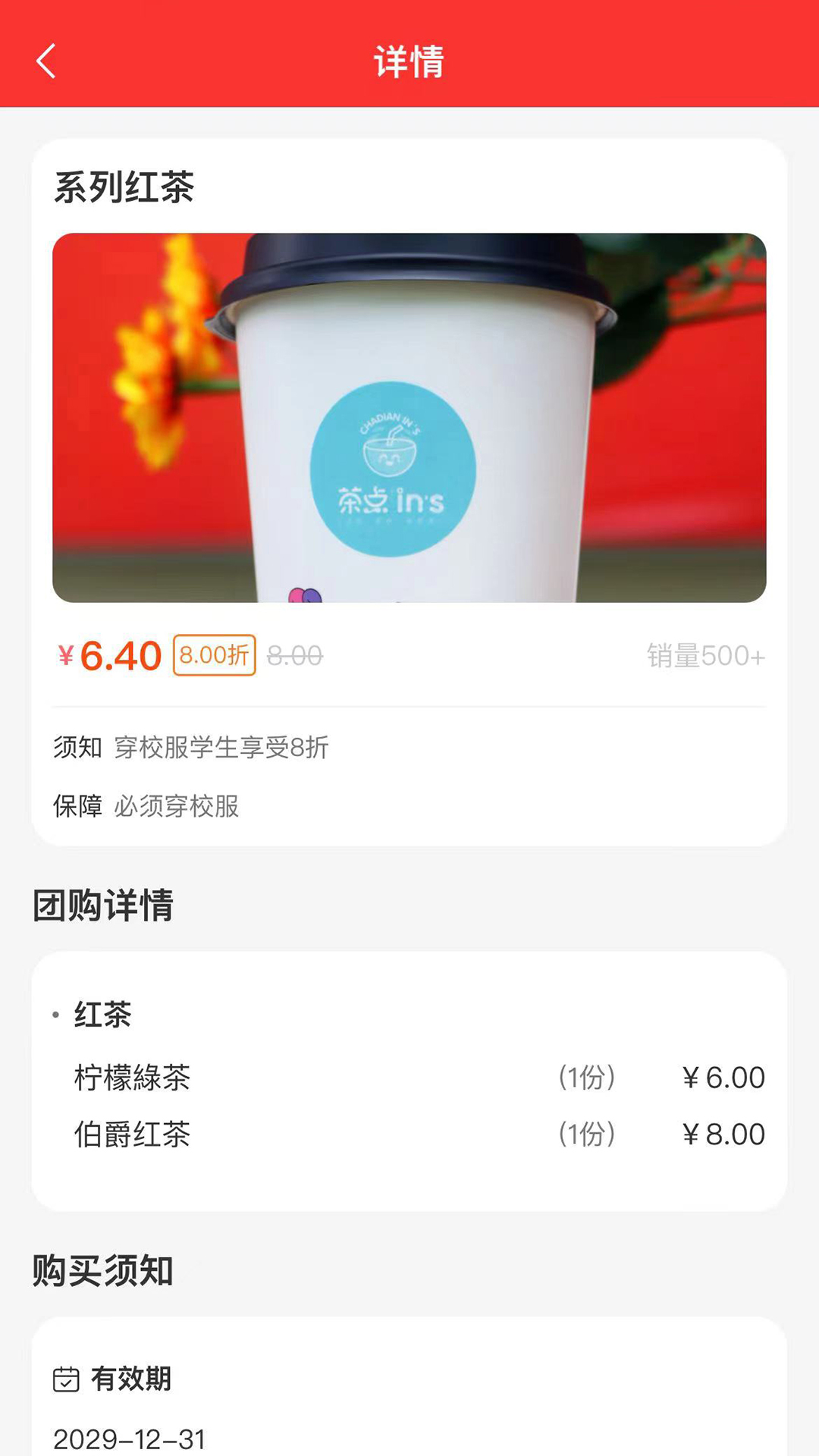
Task: Tap the milk tea product photo
Action: (x=409, y=417)
